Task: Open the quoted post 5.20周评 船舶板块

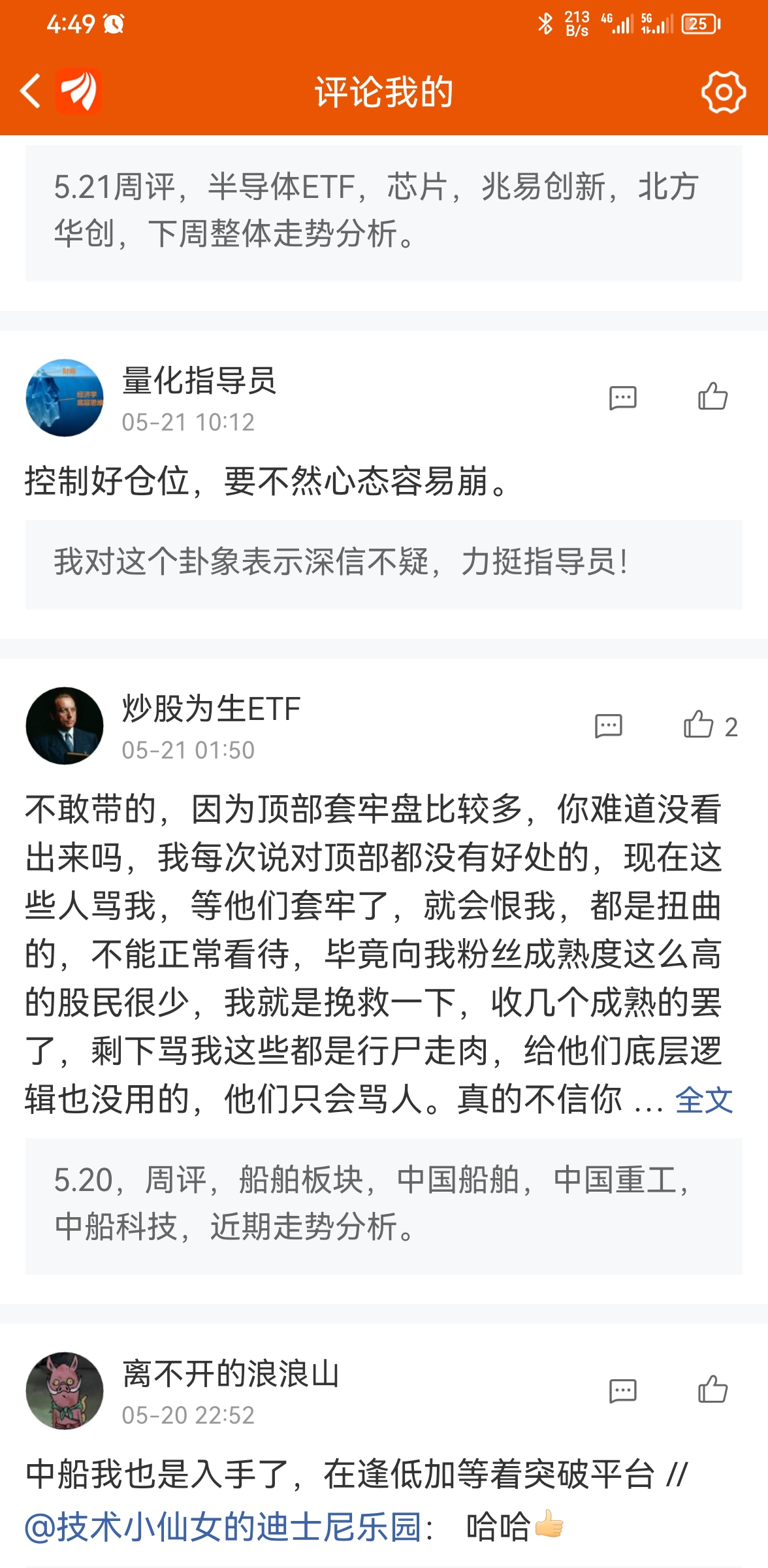Action: coord(383,1206)
